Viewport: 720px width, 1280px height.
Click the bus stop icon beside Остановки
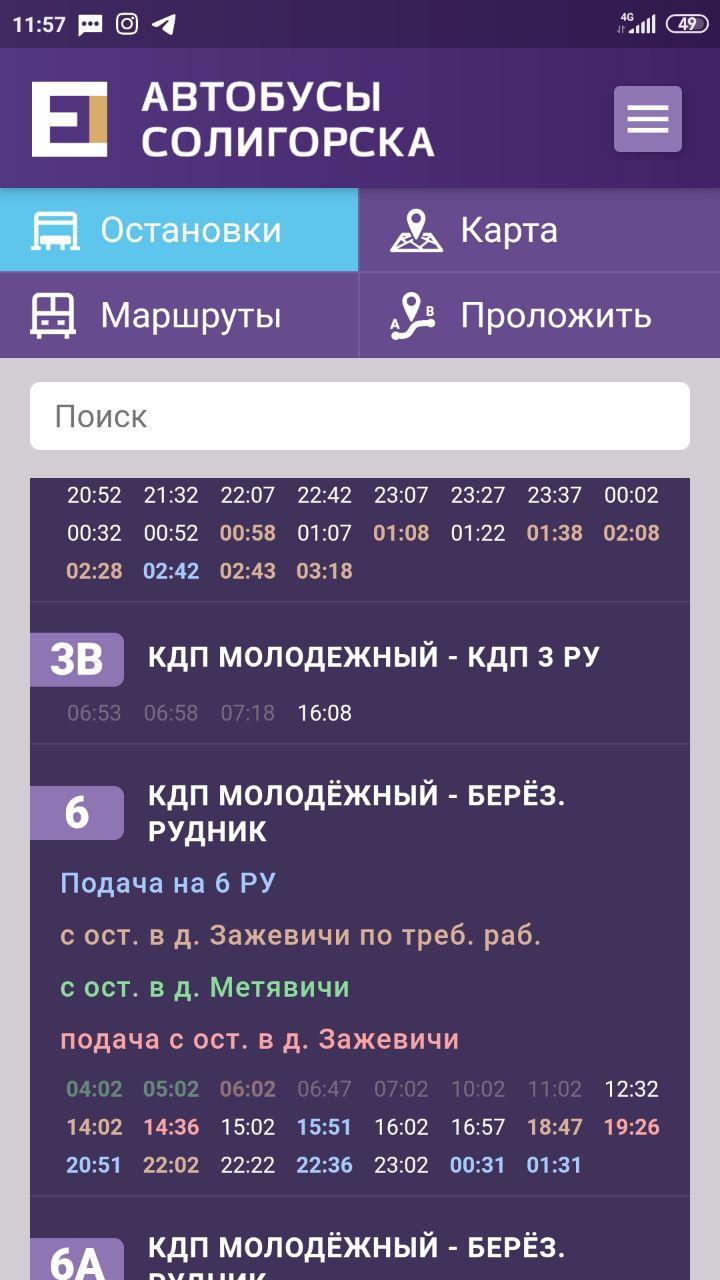(x=56, y=229)
